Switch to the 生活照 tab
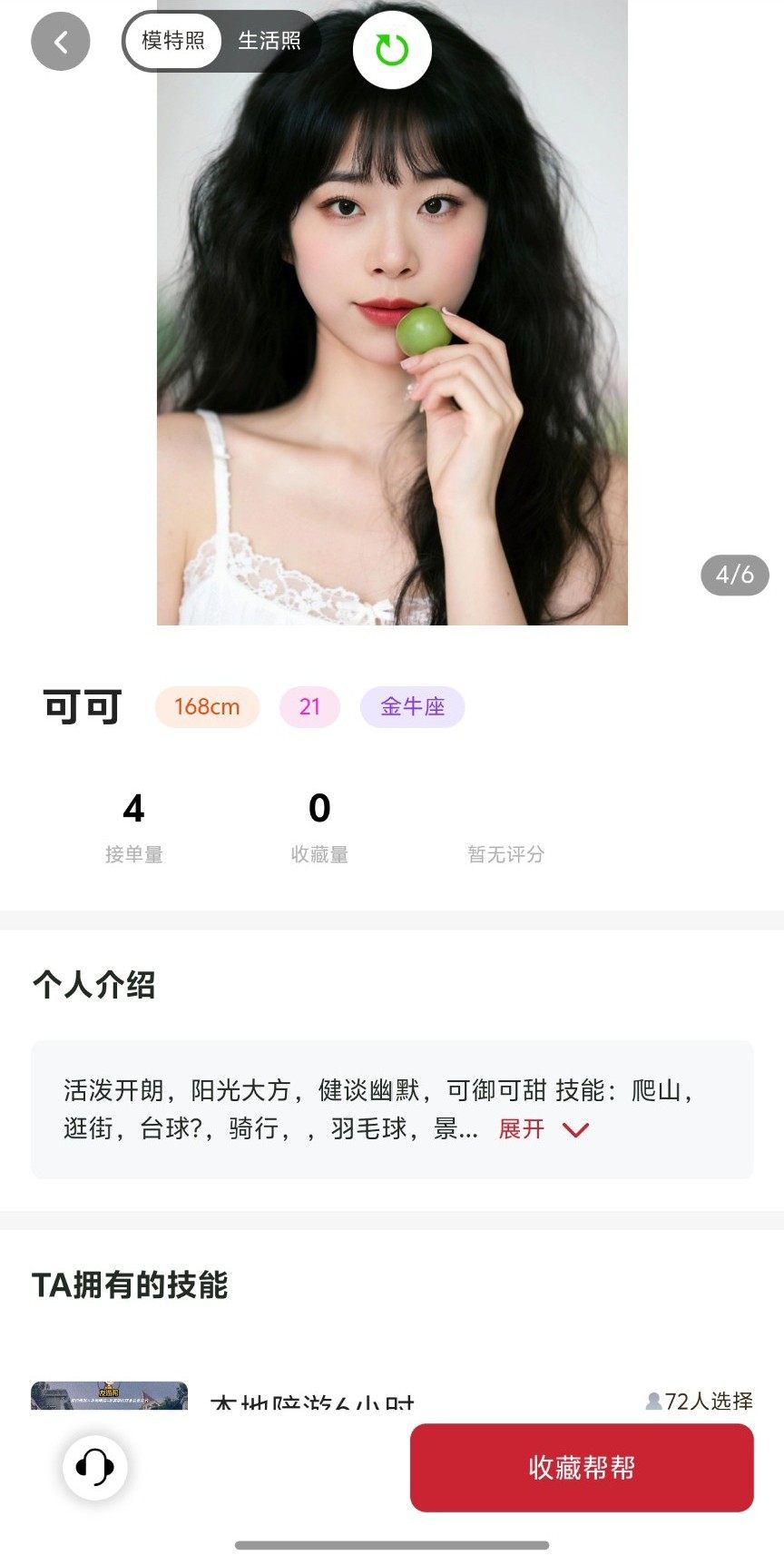 click(269, 41)
